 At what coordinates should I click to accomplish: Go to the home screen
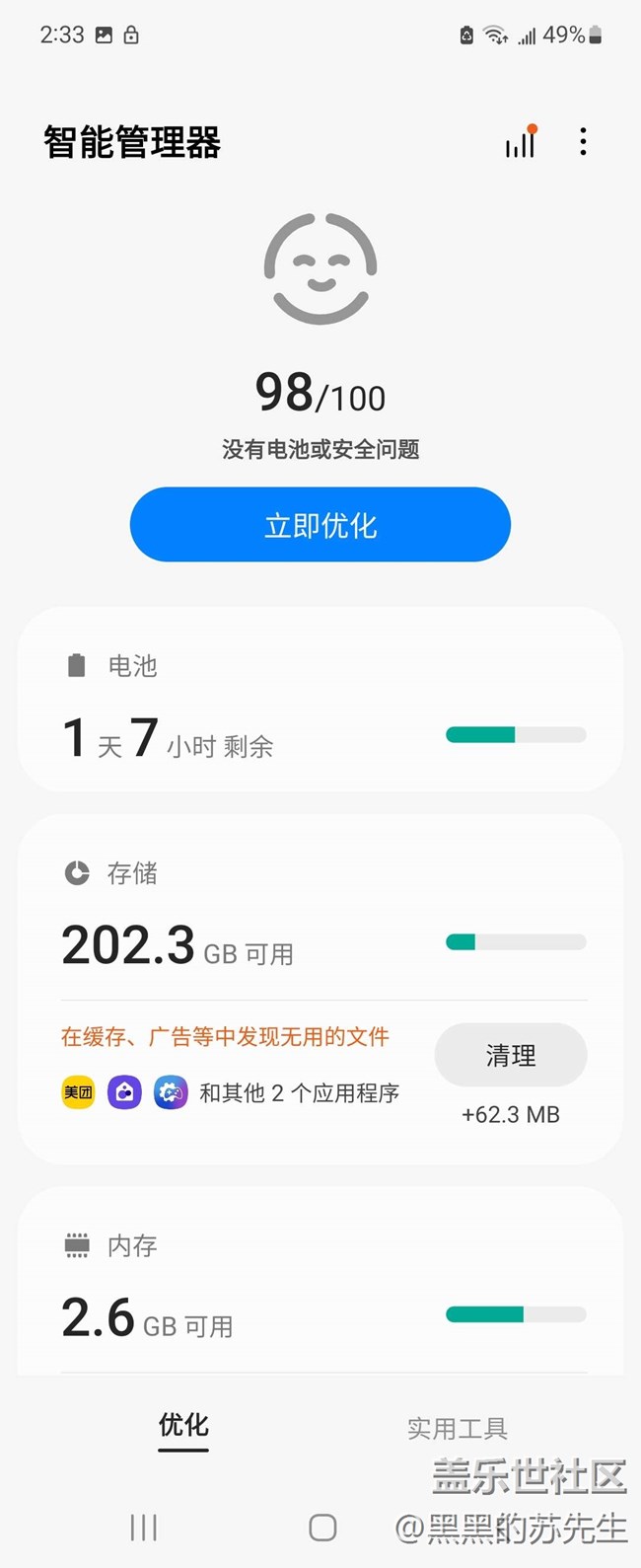point(322,1528)
